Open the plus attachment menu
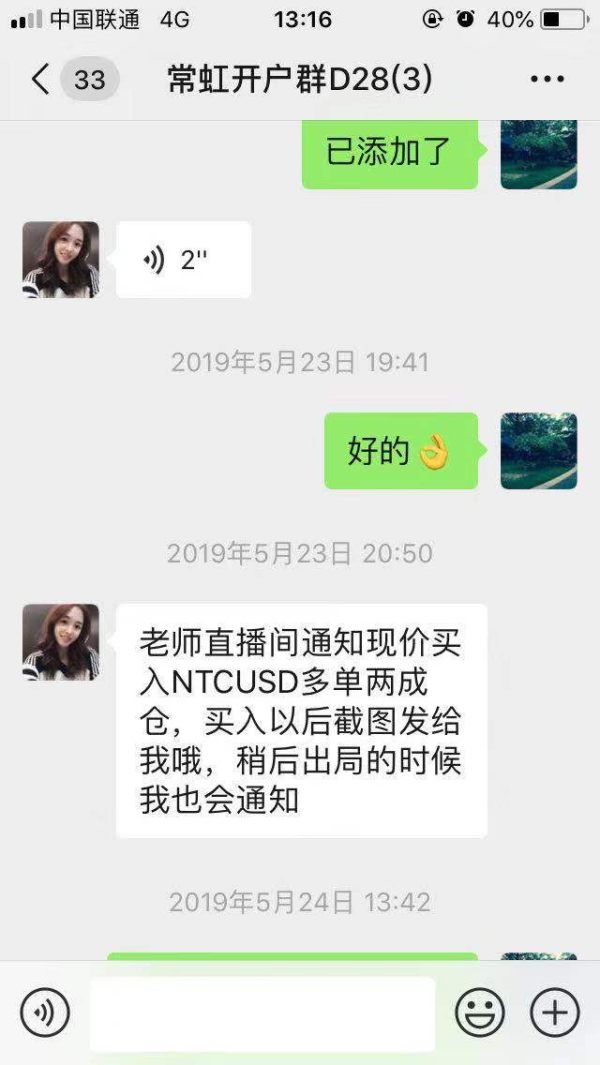Image resolution: width=600 pixels, height=1065 pixels. tap(554, 1013)
